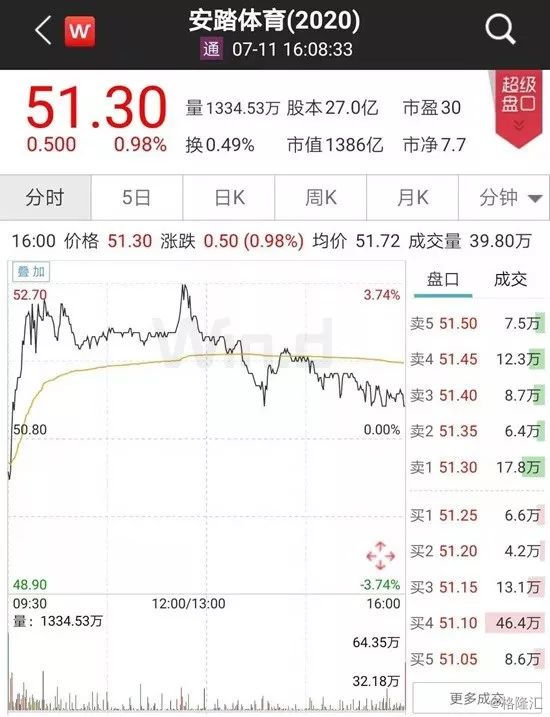Viewport: 550px width, 717px height.
Task: Open the 分钟 dropdown
Action: (x=505, y=198)
